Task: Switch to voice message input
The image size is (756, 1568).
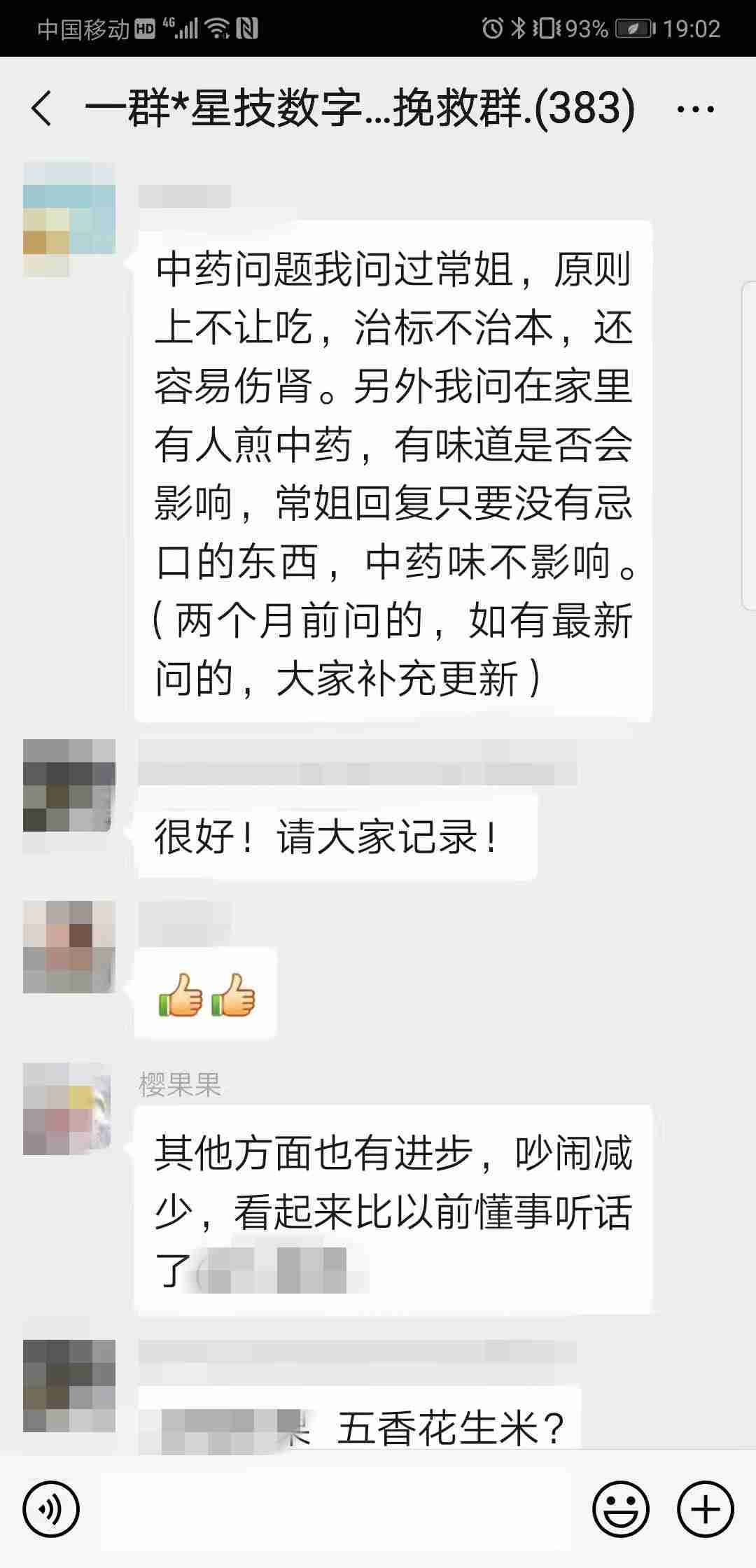Action: pyautogui.click(x=51, y=1509)
